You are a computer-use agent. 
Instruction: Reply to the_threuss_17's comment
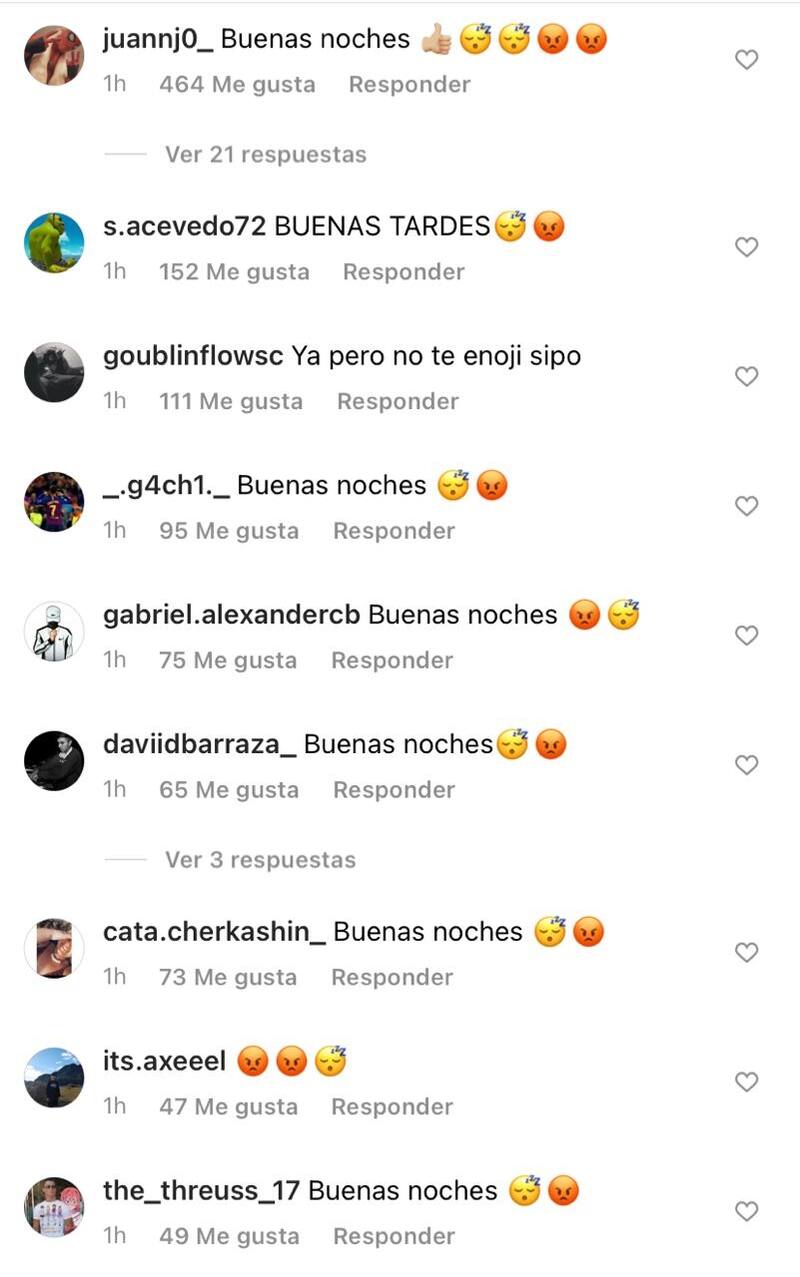click(394, 1236)
